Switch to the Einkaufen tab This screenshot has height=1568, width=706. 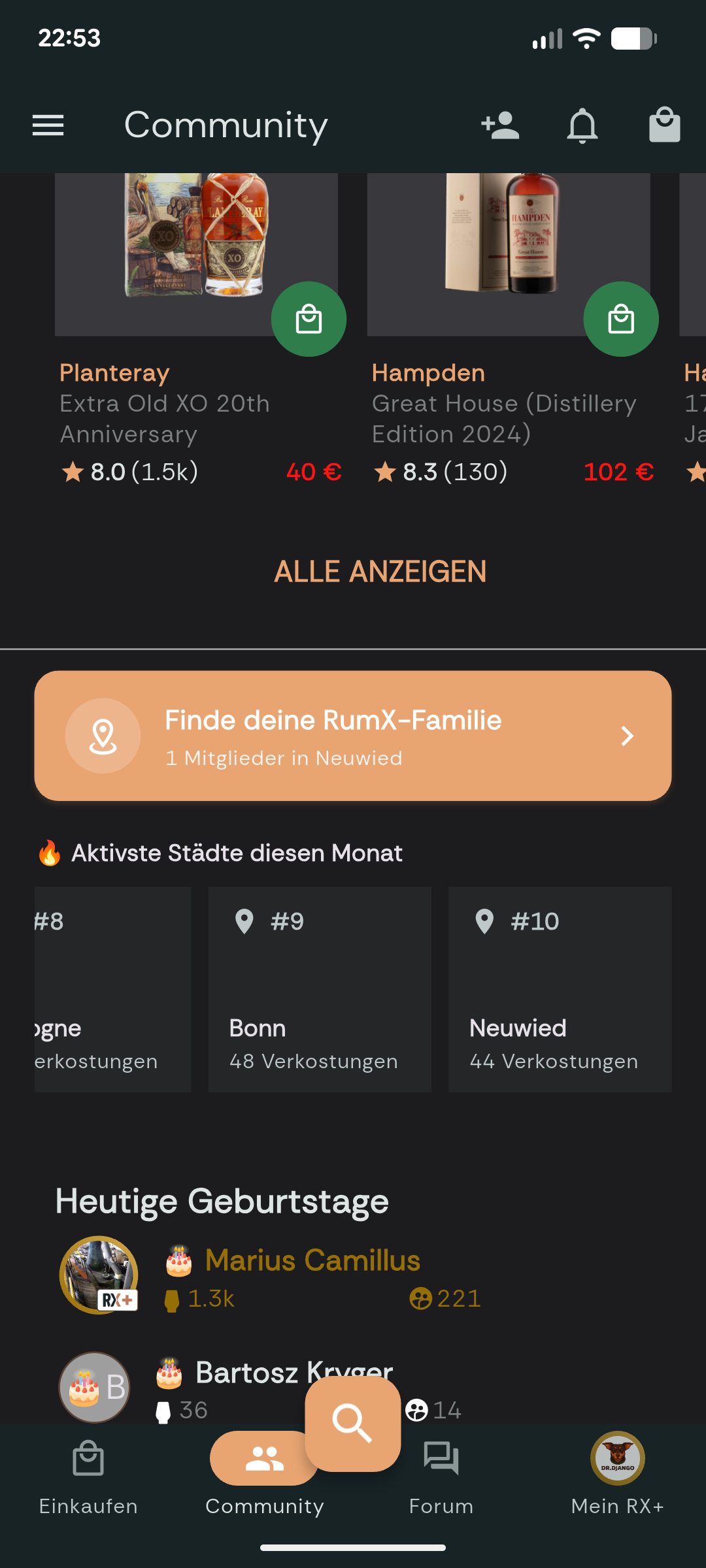pyautogui.click(x=88, y=1477)
